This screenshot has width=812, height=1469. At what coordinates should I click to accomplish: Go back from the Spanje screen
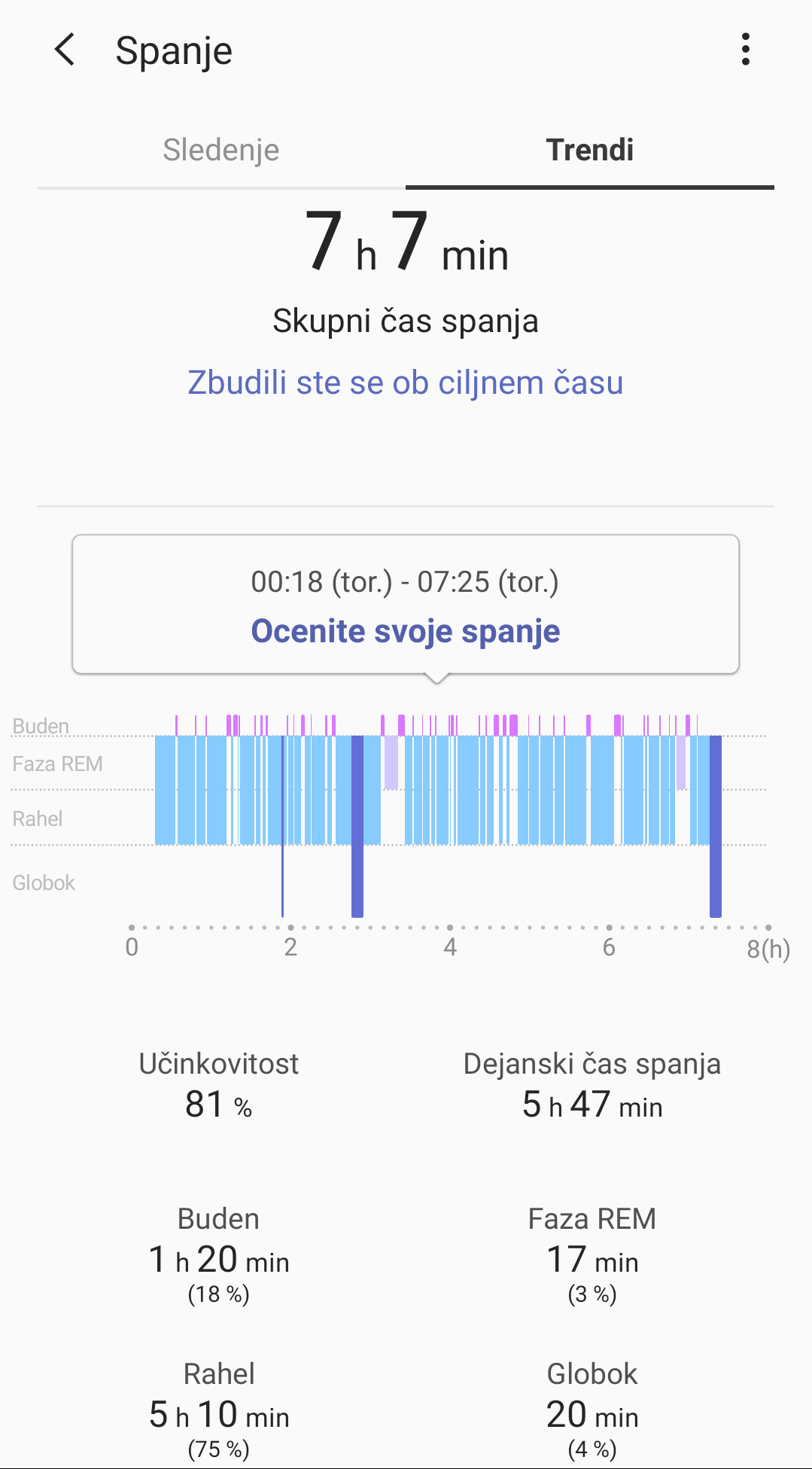[x=65, y=50]
